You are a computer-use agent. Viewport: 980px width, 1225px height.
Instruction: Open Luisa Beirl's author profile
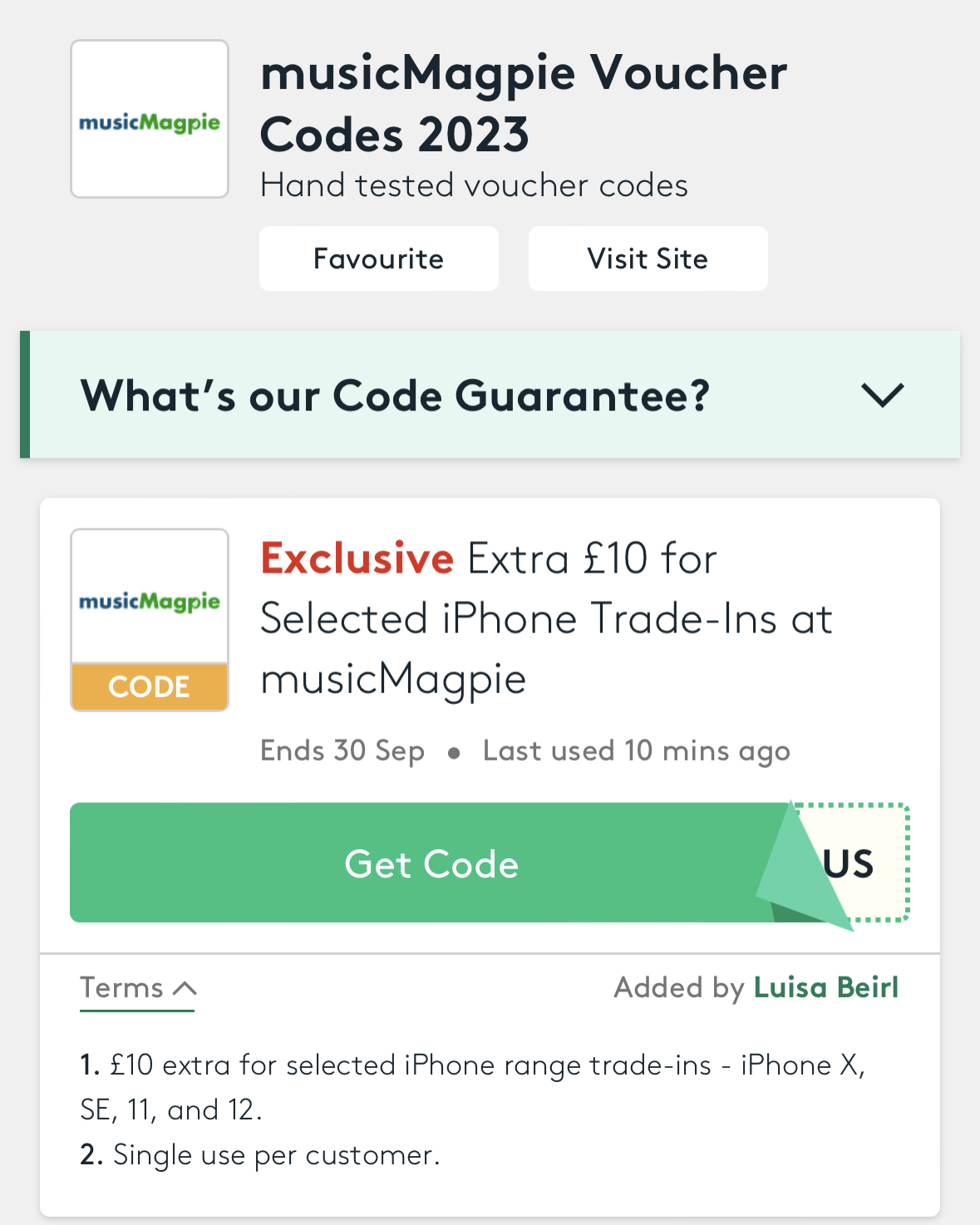point(825,987)
